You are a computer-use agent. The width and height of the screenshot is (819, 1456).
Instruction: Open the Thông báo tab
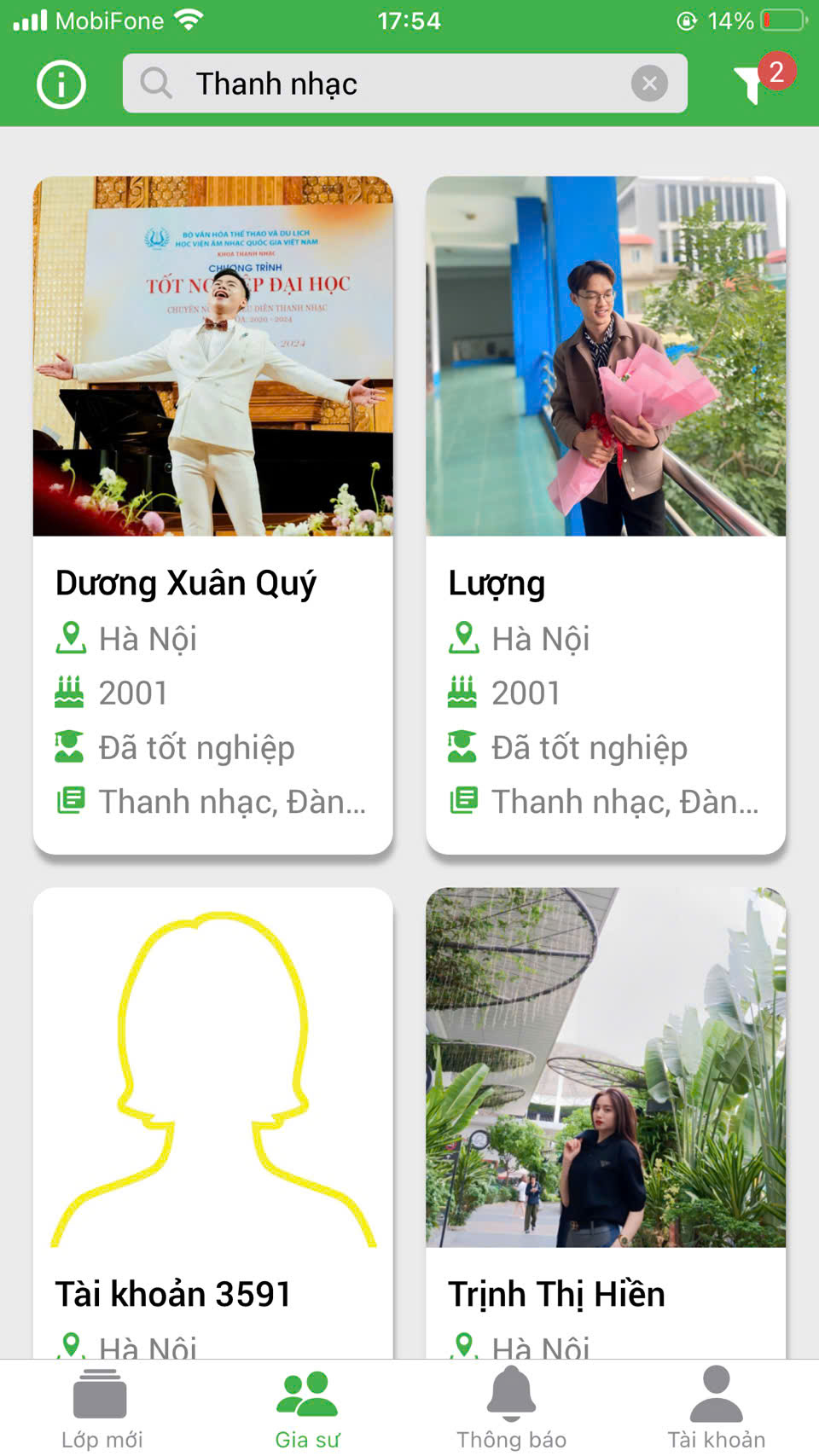pyautogui.click(x=511, y=1407)
